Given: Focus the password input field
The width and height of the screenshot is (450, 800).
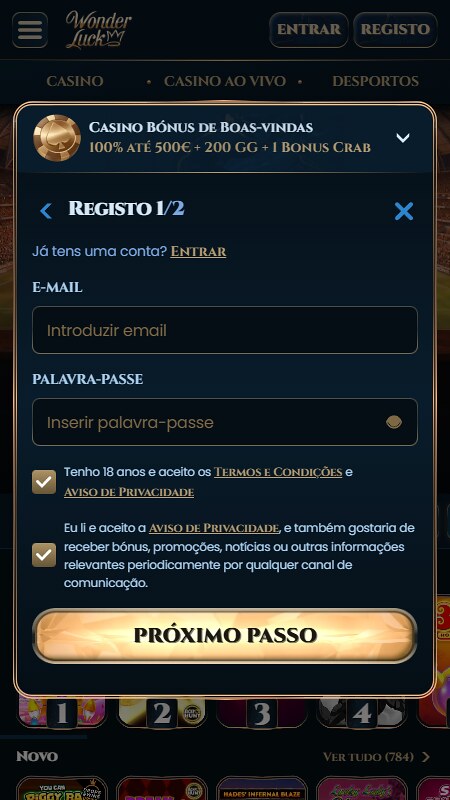Looking at the screenshot, I should pyautogui.click(x=225, y=422).
